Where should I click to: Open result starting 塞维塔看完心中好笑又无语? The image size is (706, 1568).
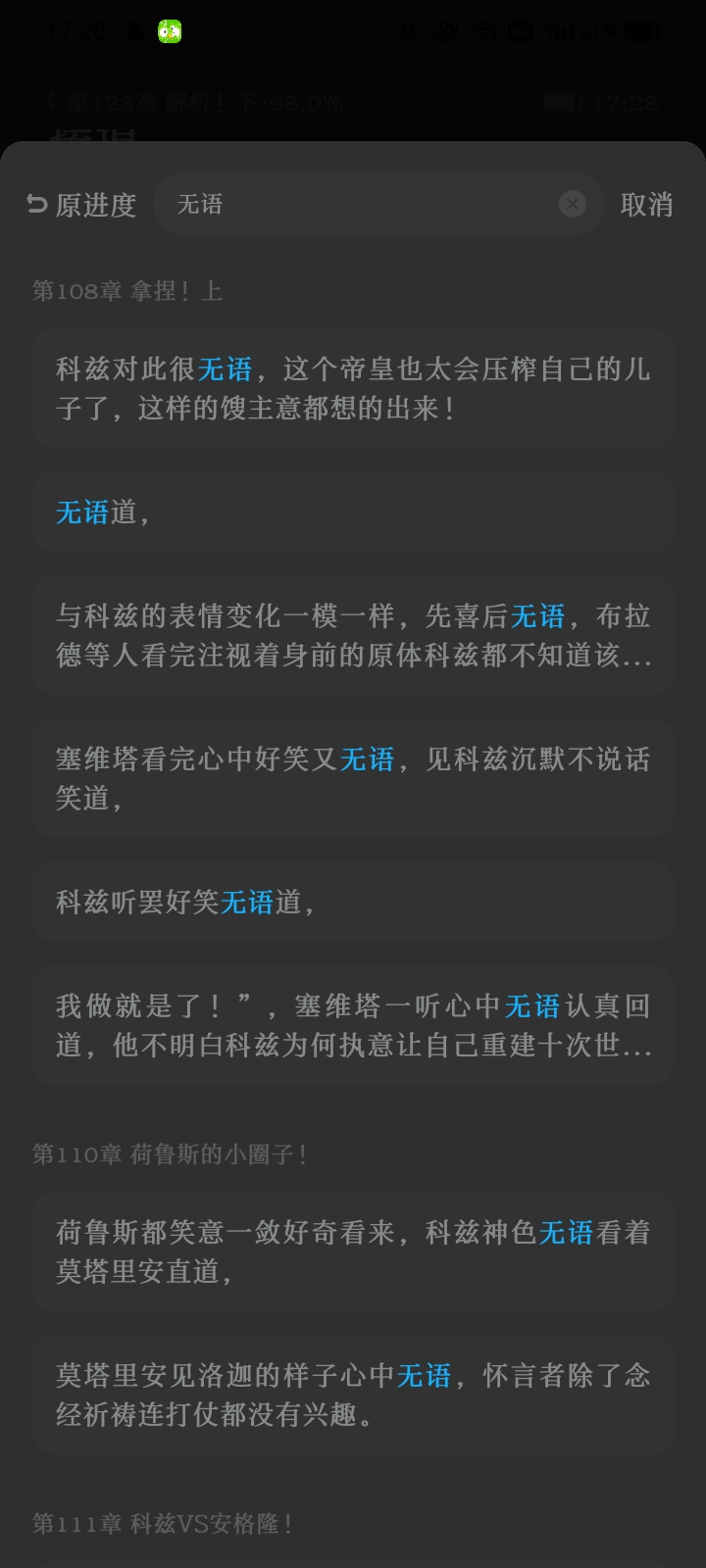click(x=353, y=779)
